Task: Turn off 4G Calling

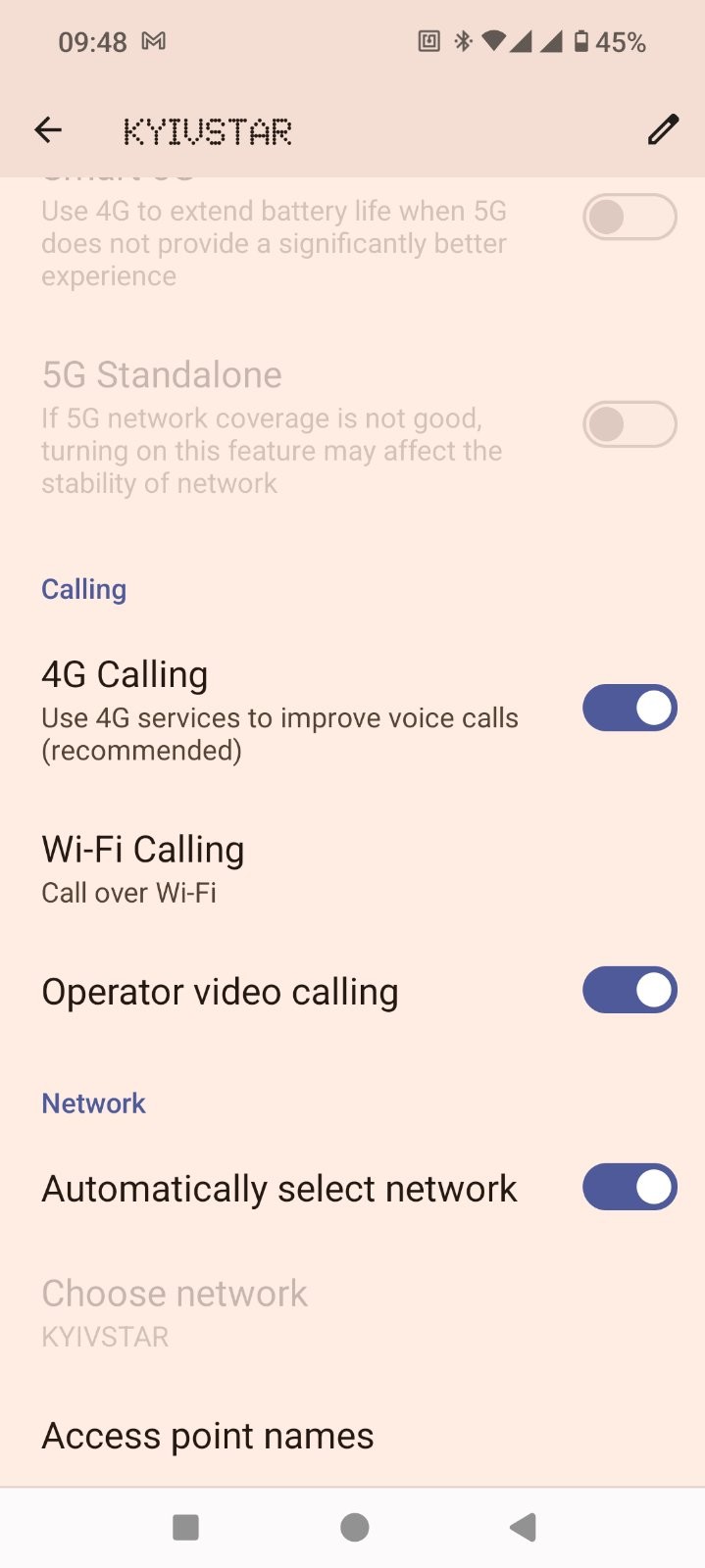Action: coord(629,708)
